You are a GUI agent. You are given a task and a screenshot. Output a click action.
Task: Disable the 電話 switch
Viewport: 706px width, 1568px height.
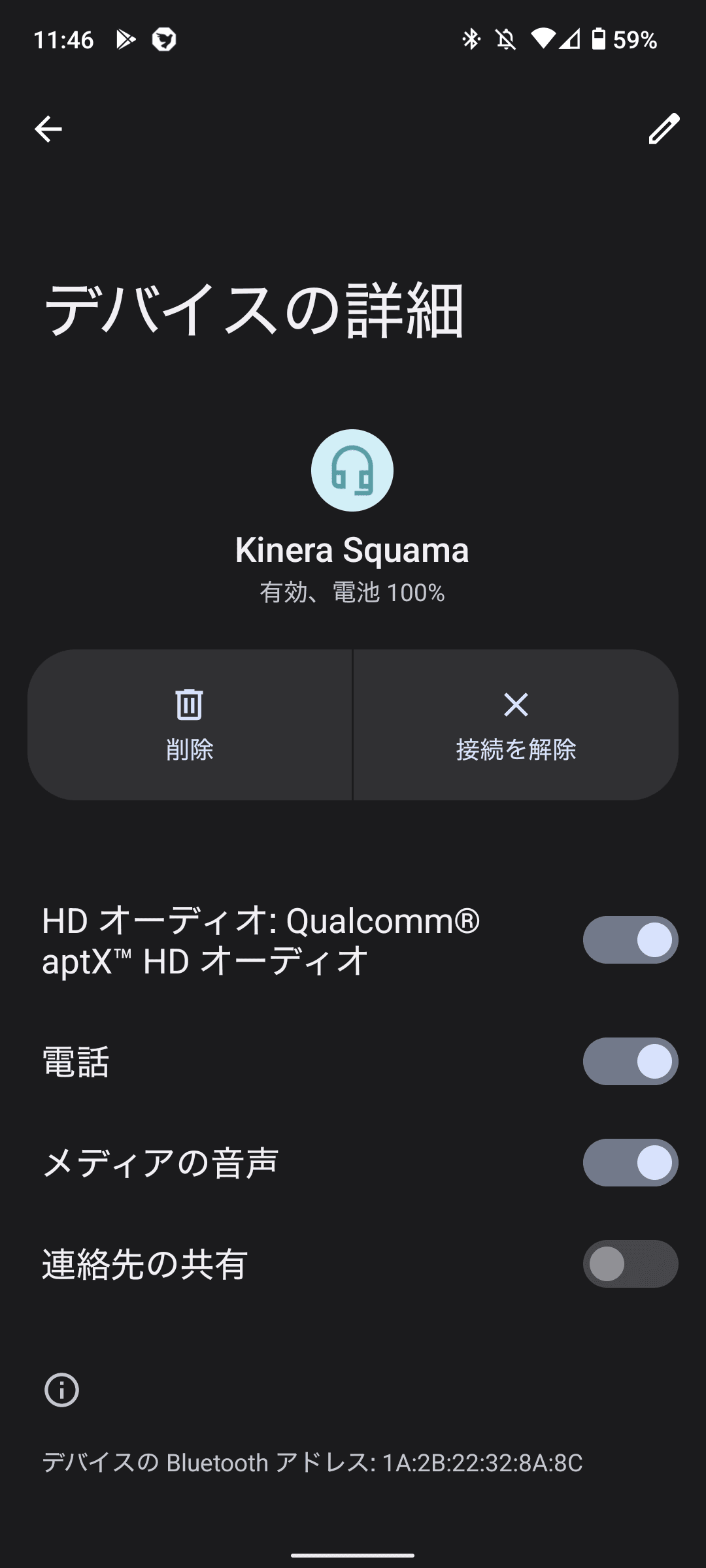coord(630,1062)
